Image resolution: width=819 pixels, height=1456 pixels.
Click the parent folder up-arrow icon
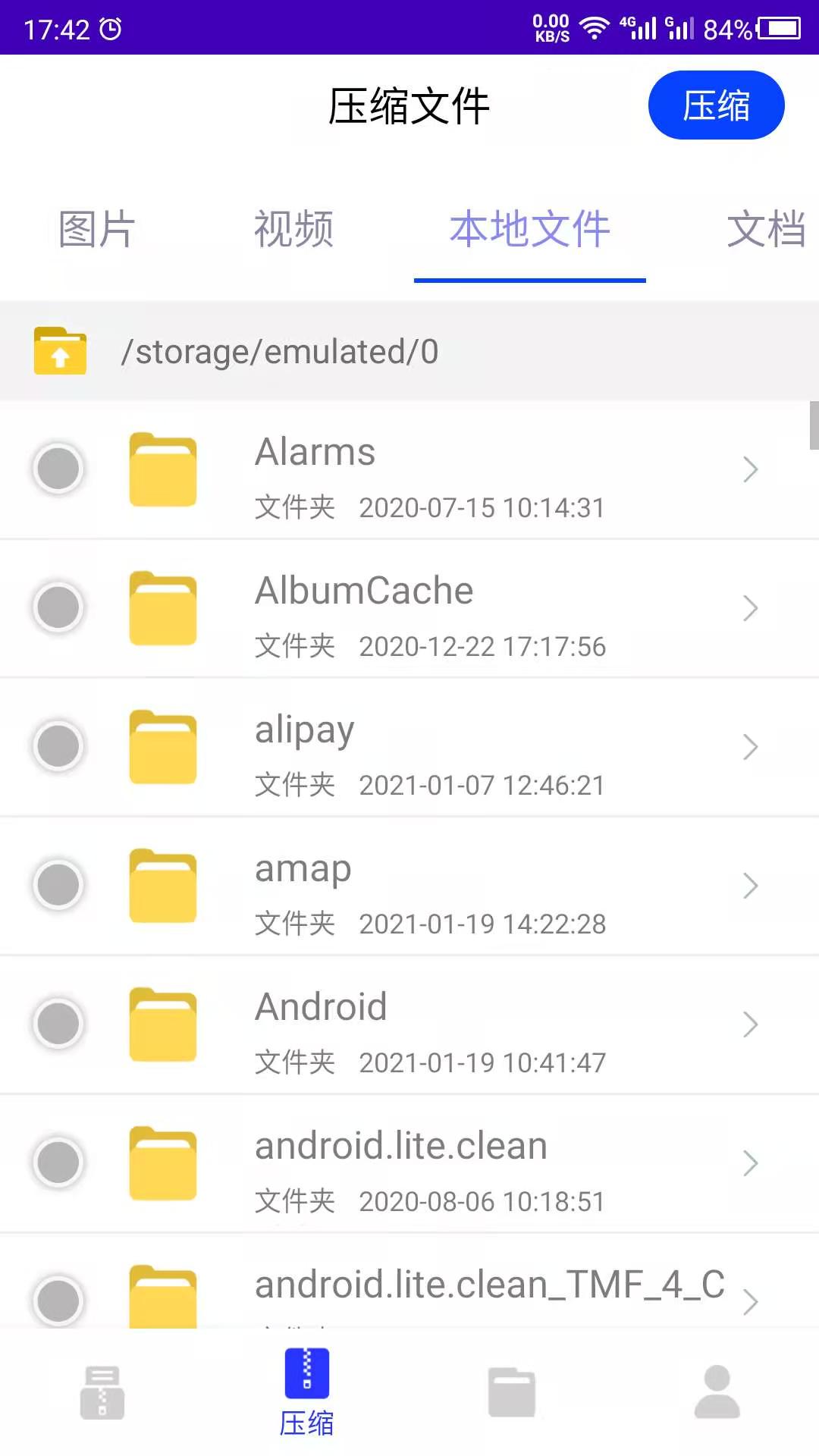click(60, 350)
